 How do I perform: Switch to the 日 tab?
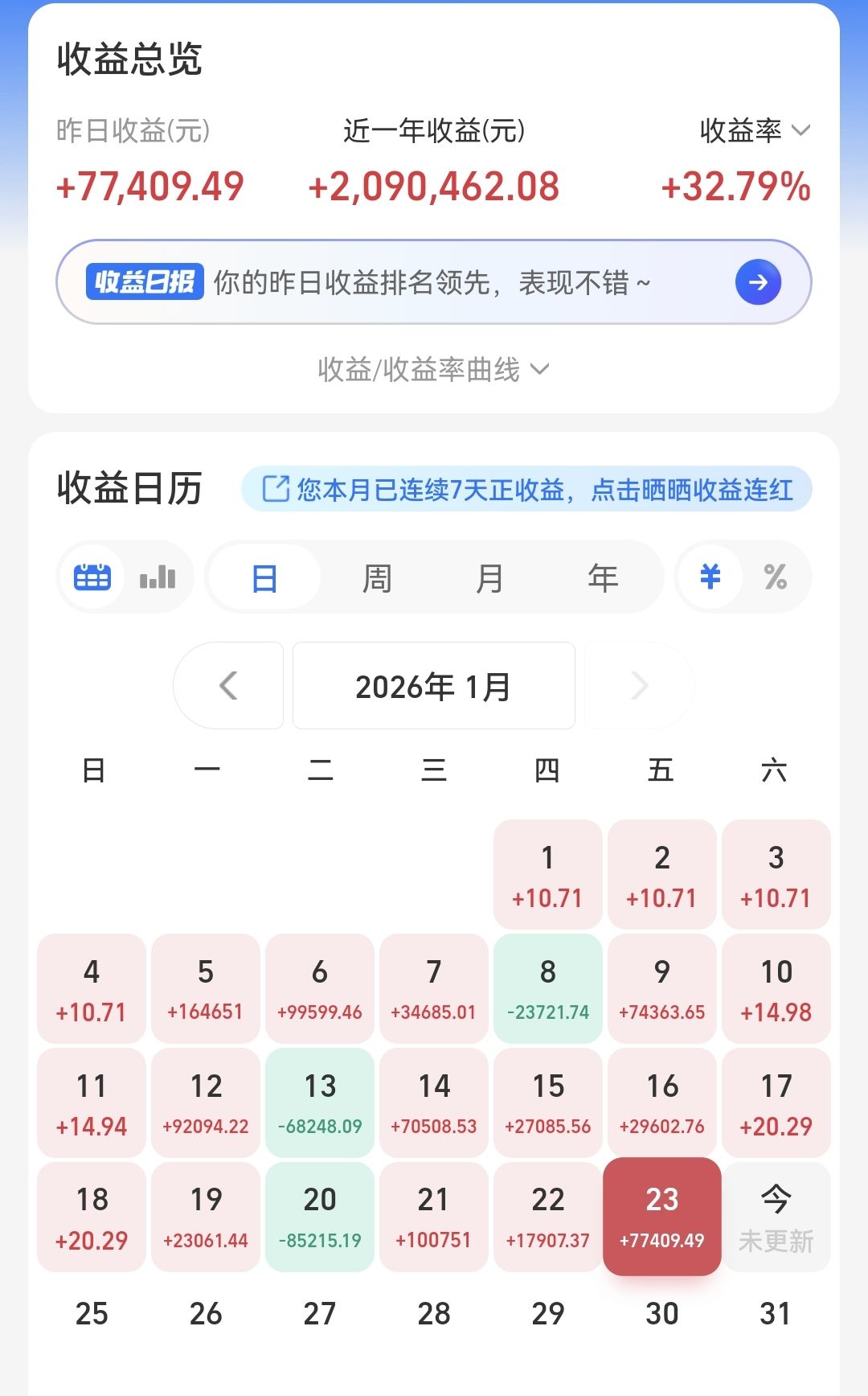coord(263,577)
